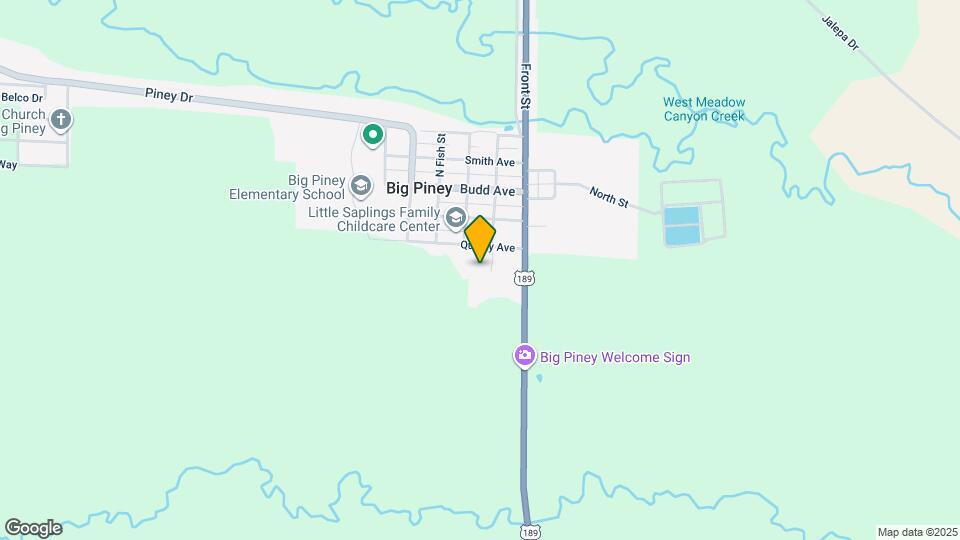
Task: Open Little Saplings Family Childcare Center marker
Action: (x=455, y=218)
